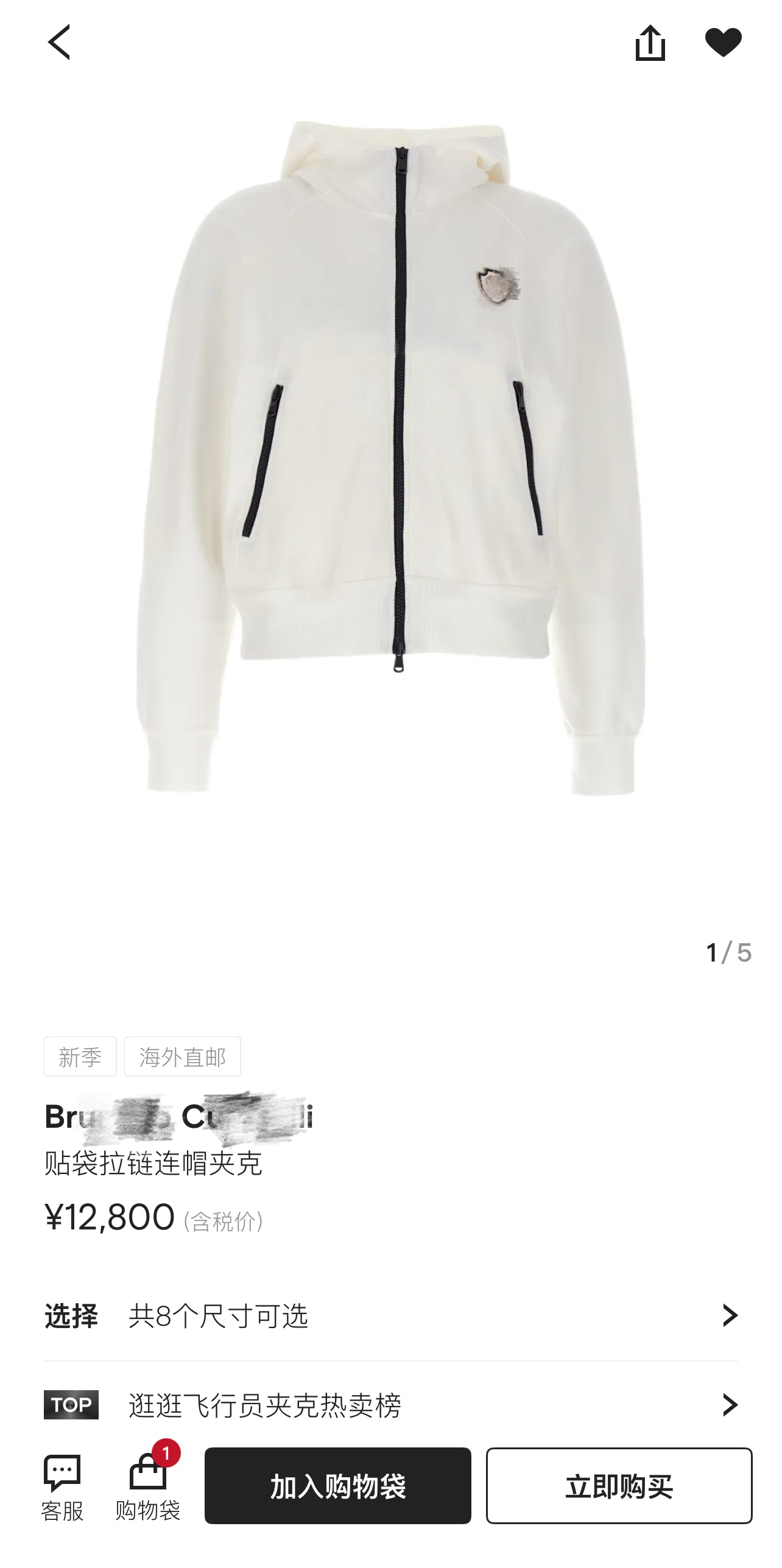Contact 客服 customer service
The height and width of the screenshot is (1568, 782).
point(62,1487)
